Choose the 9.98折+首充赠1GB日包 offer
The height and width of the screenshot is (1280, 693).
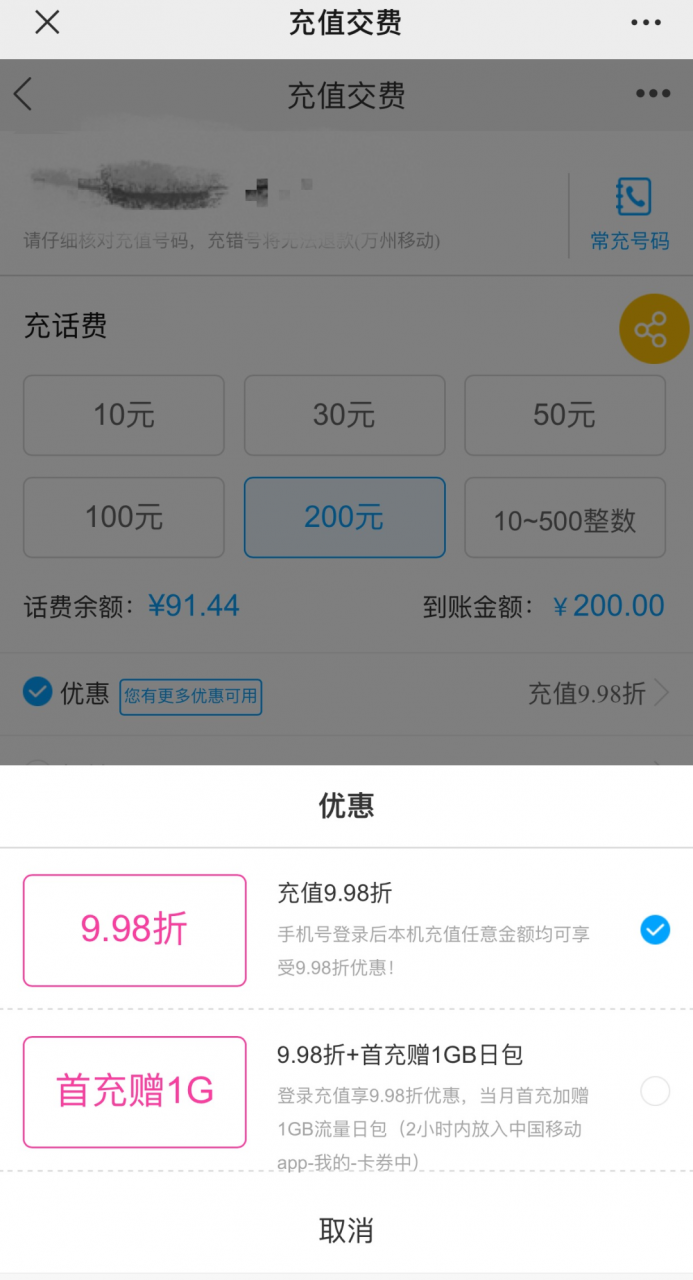(x=655, y=1091)
